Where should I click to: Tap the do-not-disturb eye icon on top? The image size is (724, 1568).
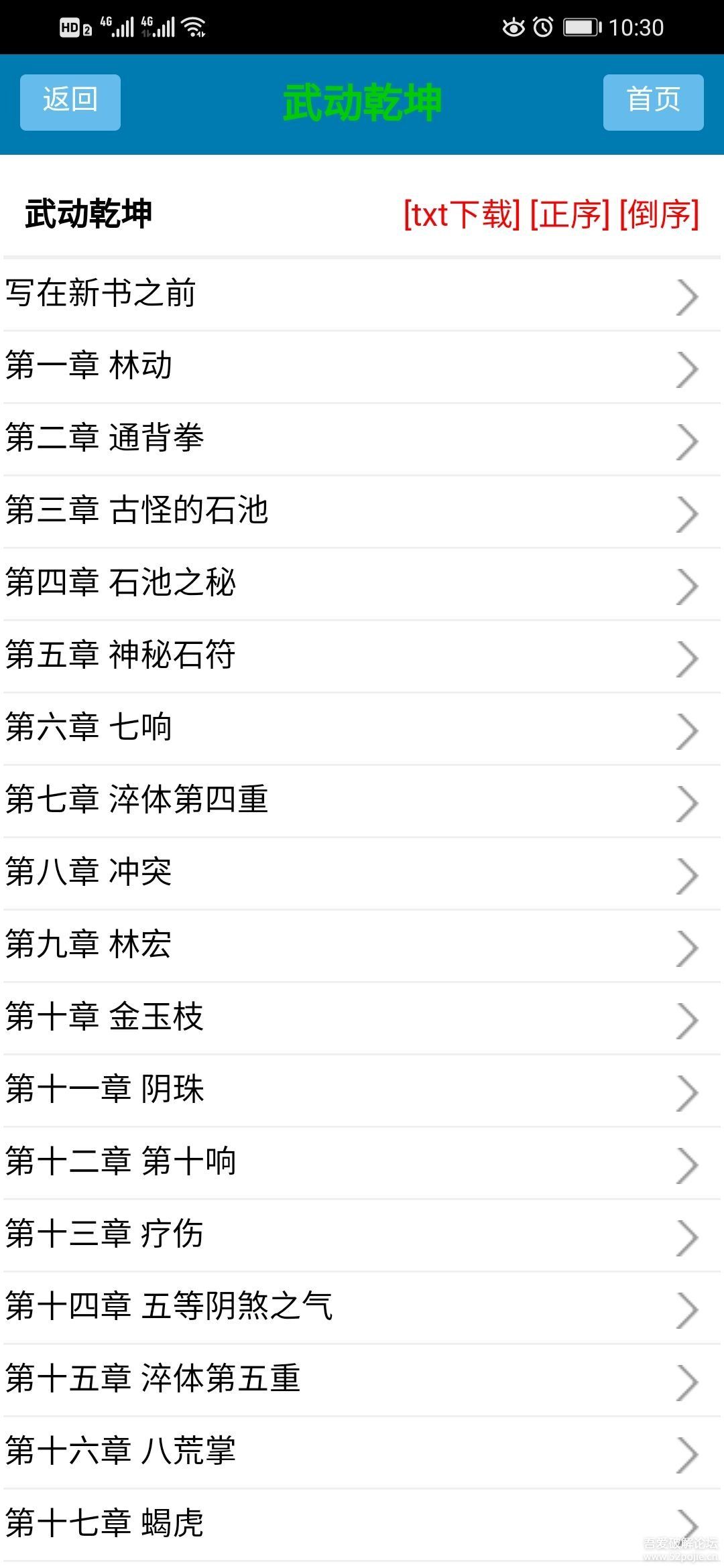pyautogui.click(x=513, y=25)
